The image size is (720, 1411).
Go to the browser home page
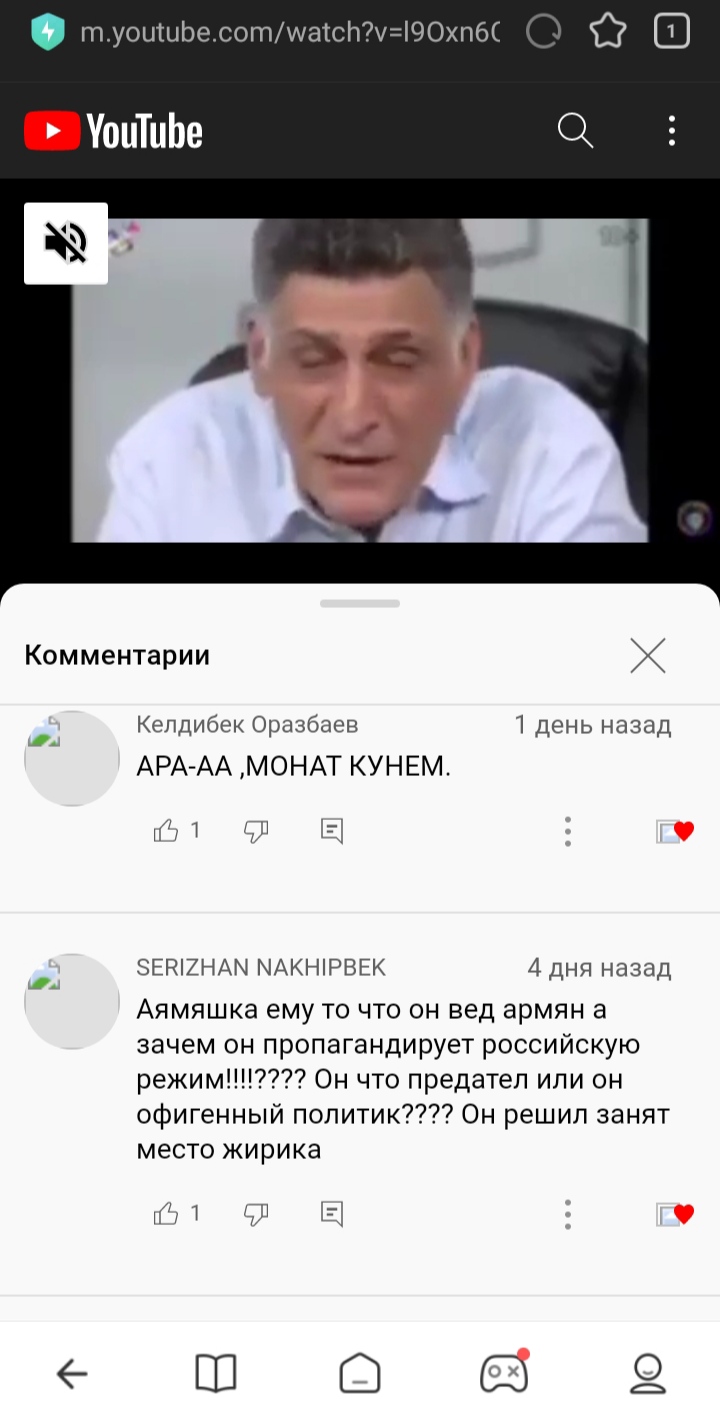[x=360, y=1374]
